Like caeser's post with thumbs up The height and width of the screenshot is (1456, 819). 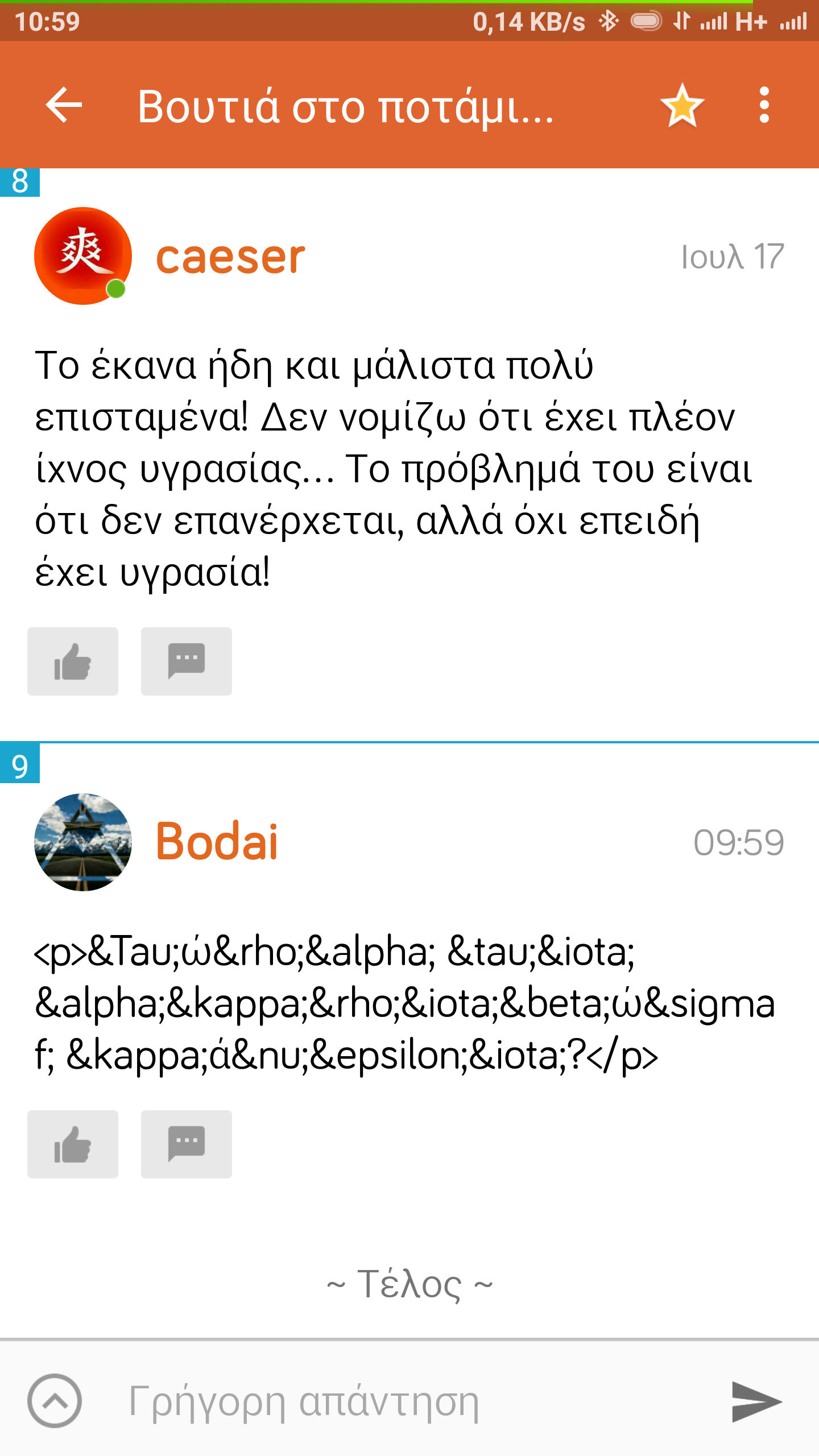[x=73, y=661]
